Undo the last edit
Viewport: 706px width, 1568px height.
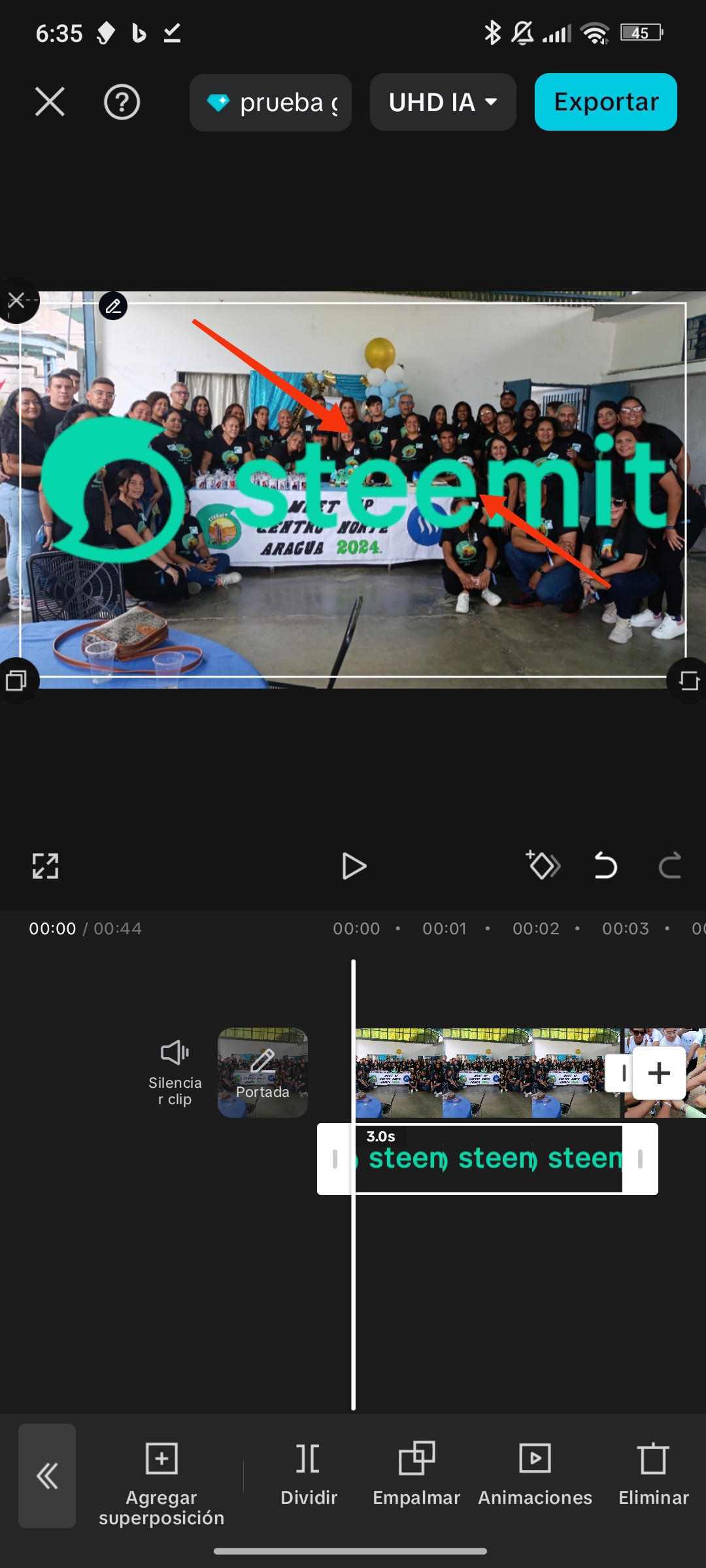[605, 866]
